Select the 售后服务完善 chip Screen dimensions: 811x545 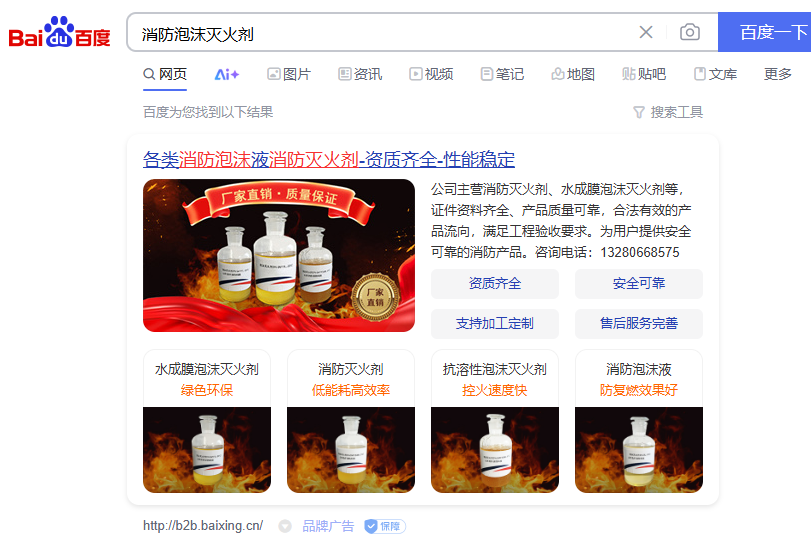point(639,324)
